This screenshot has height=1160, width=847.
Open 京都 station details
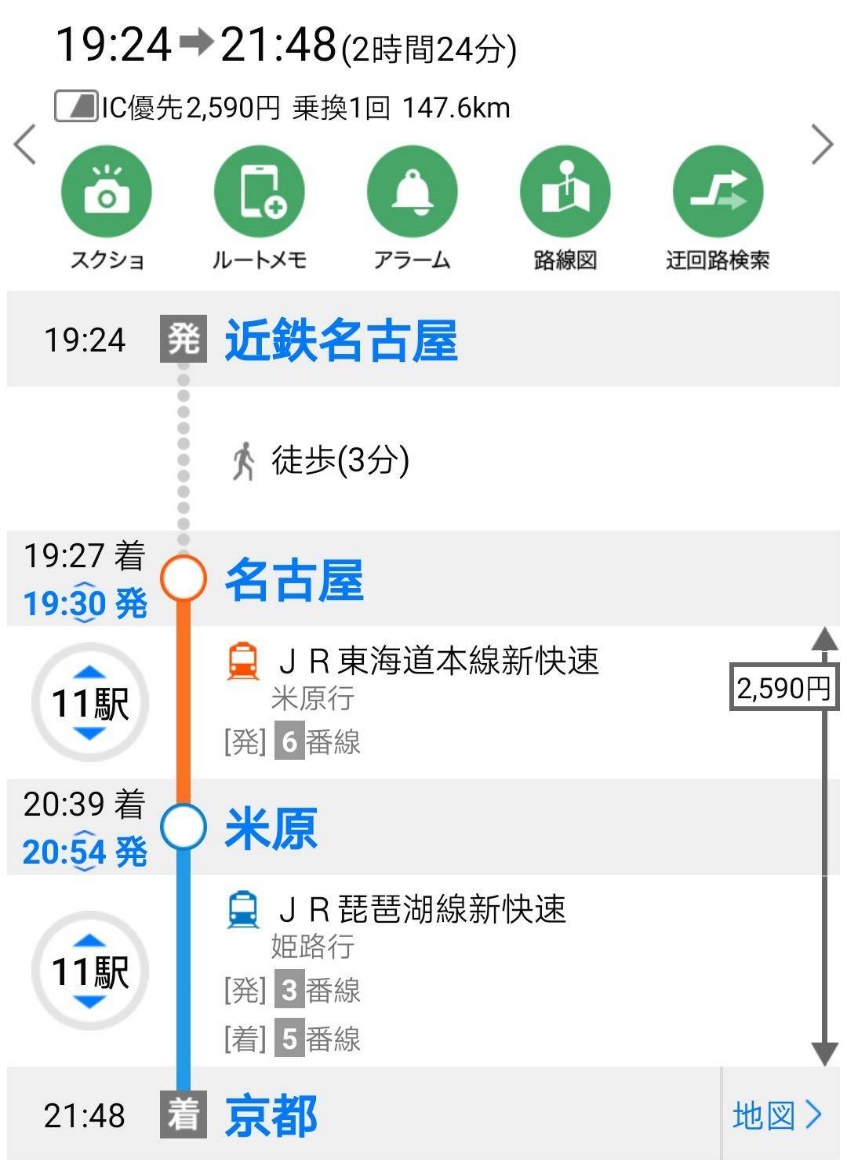270,1116
